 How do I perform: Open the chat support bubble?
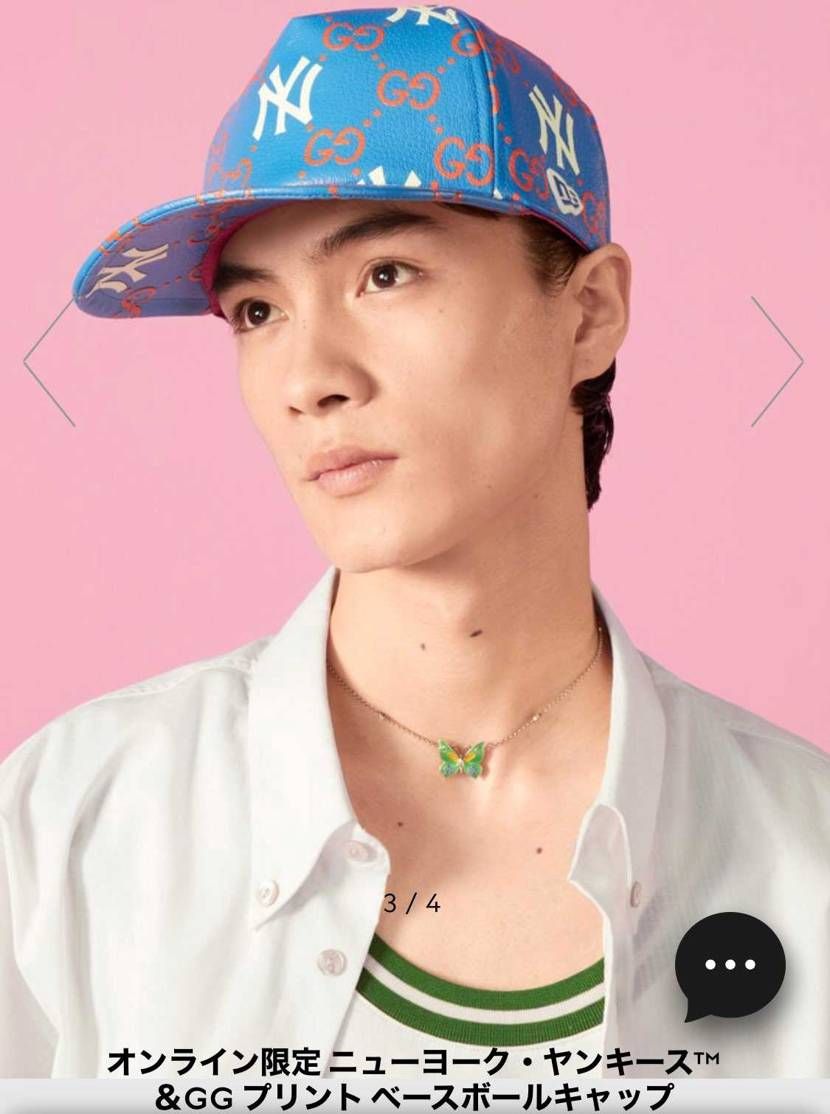pos(730,965)
